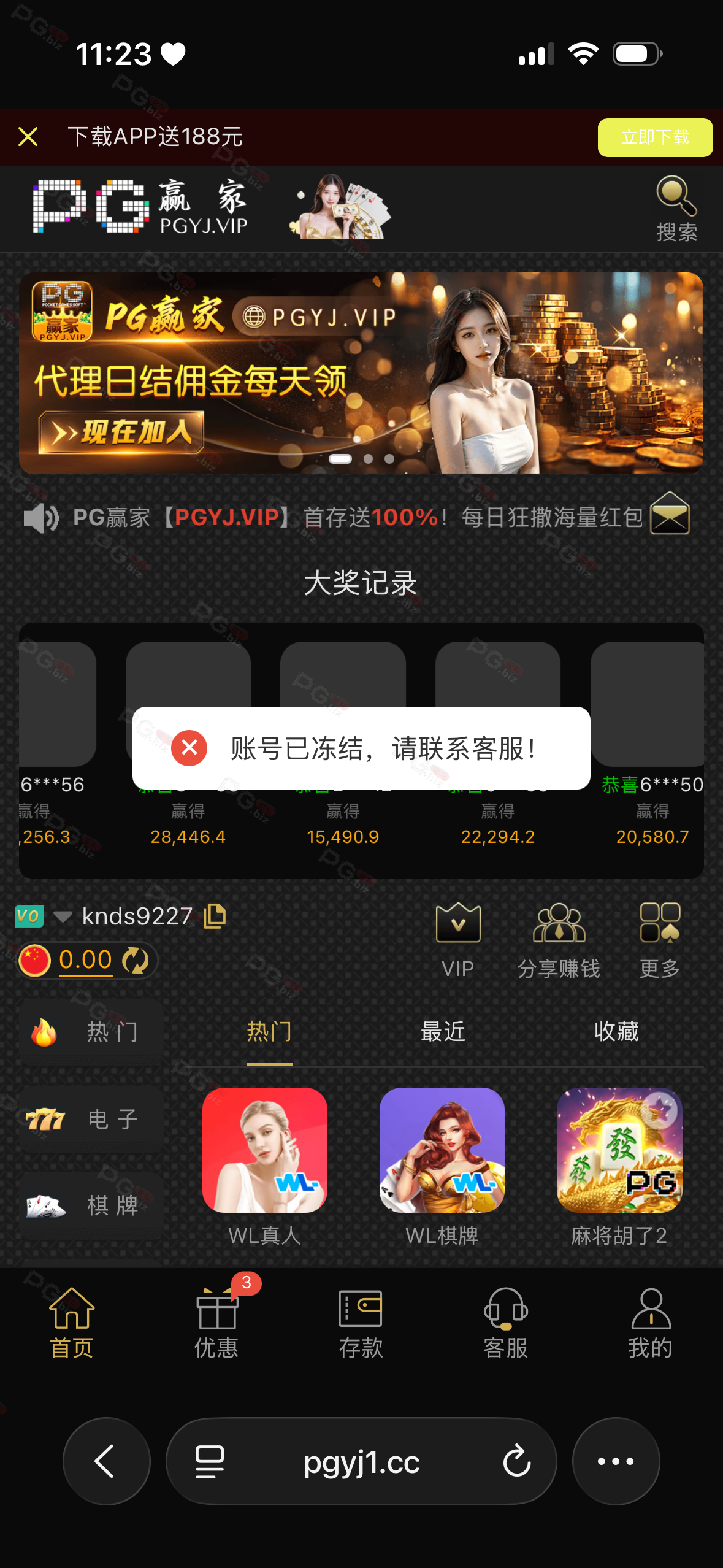Screen dimensions: 723x1568
Task: Switch to the 最近 recent tab
Action: pos(443,1032)
